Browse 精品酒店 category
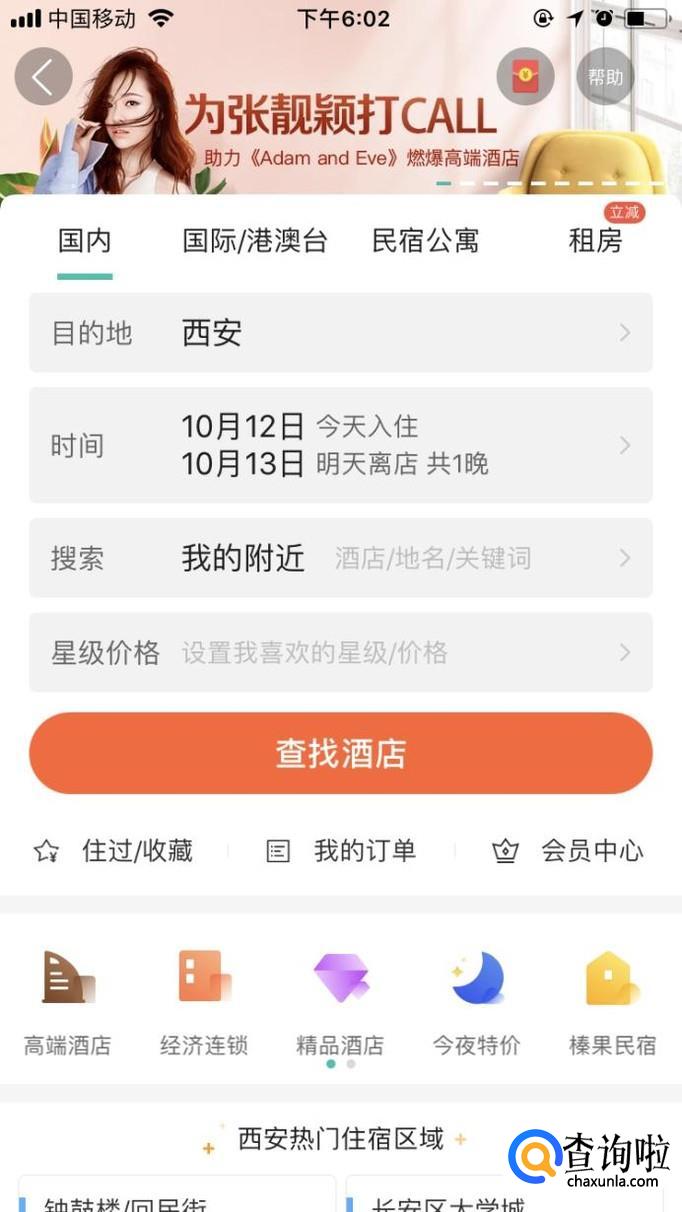The image size is (682, 1212). (340, 1001)
